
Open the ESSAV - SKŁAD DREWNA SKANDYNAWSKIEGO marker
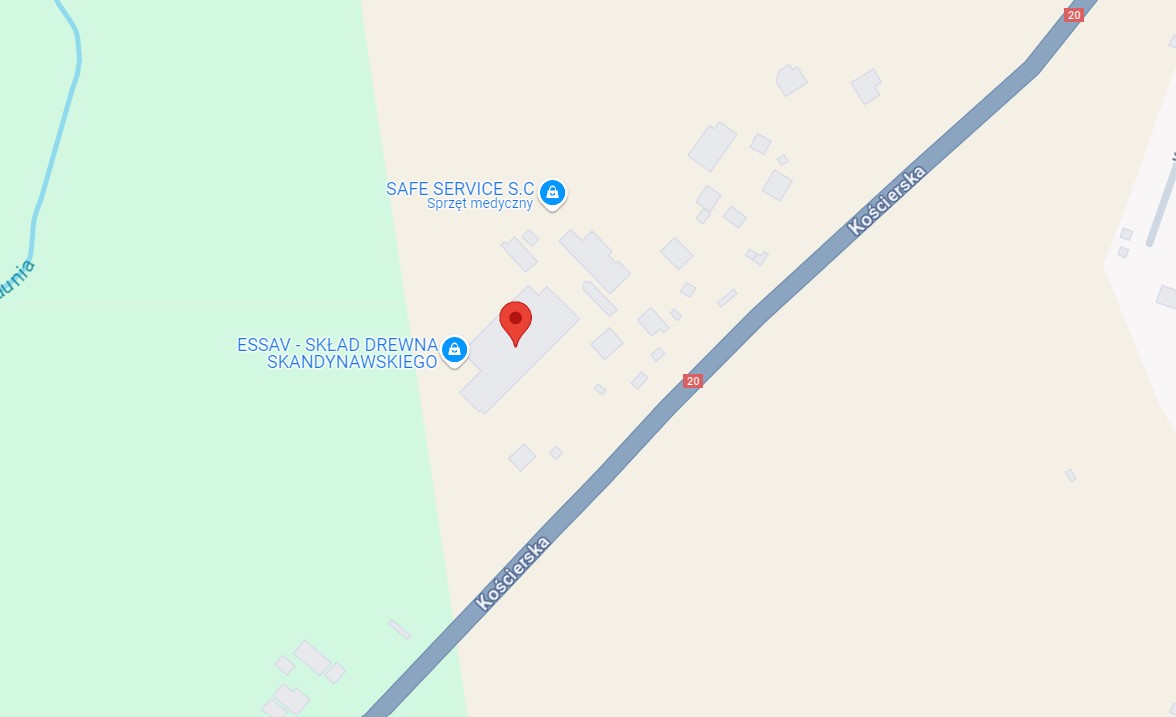(x=454, y=350)
